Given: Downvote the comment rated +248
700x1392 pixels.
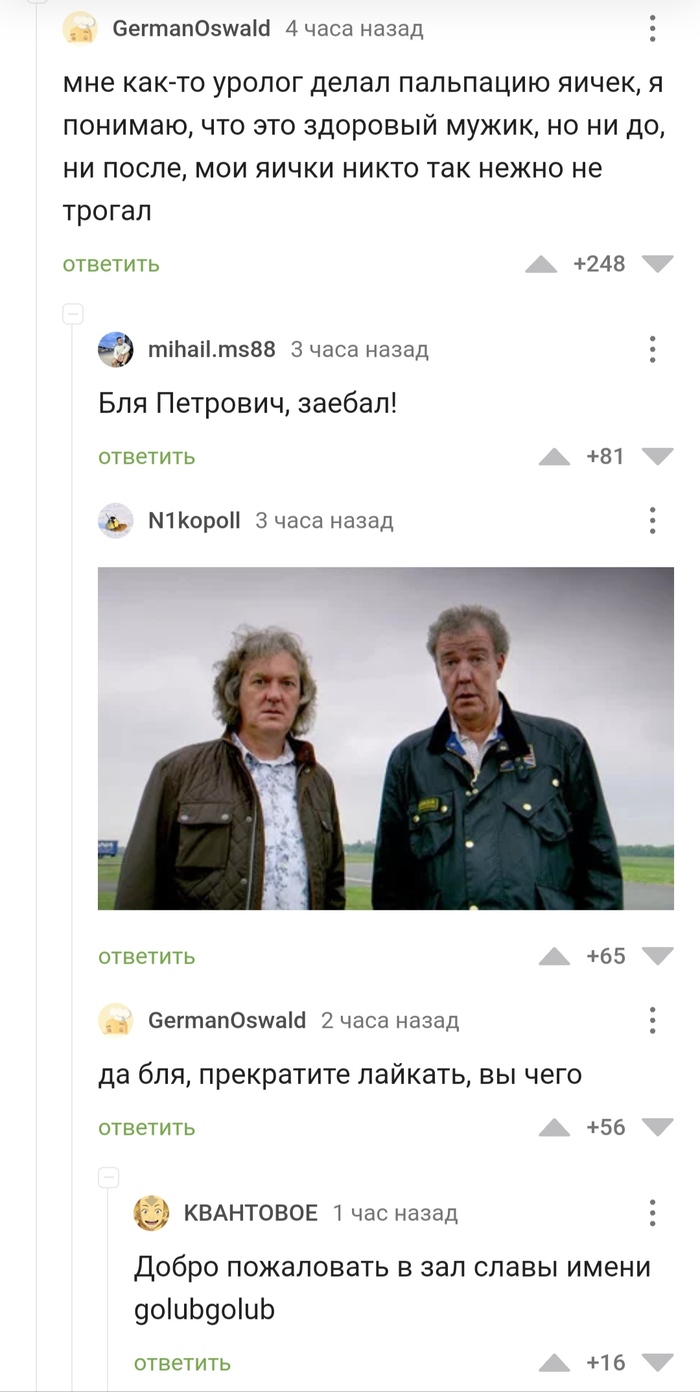Looking at the screenshot, I should (x=657, y=264).
